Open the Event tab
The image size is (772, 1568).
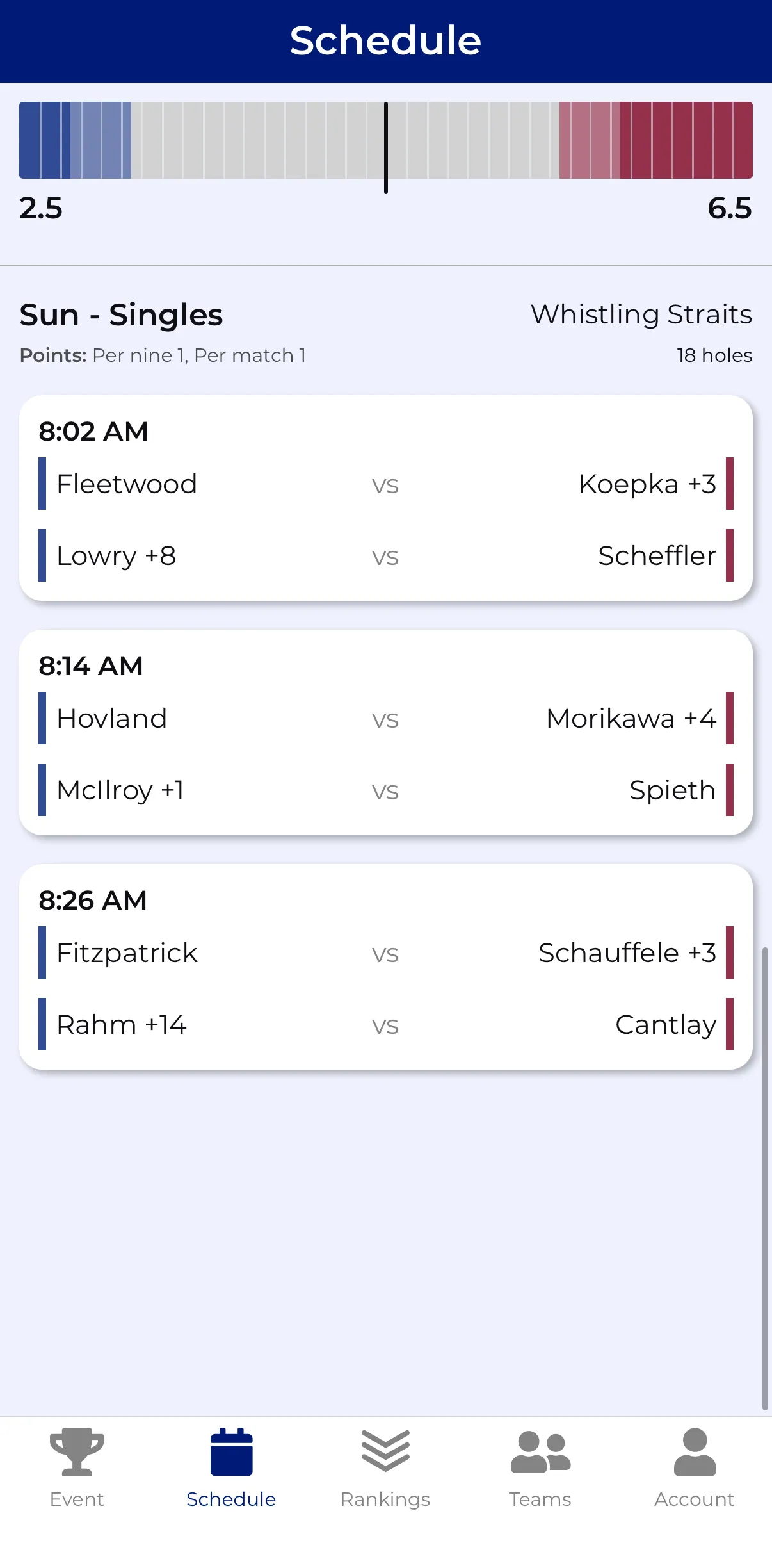77,1468
